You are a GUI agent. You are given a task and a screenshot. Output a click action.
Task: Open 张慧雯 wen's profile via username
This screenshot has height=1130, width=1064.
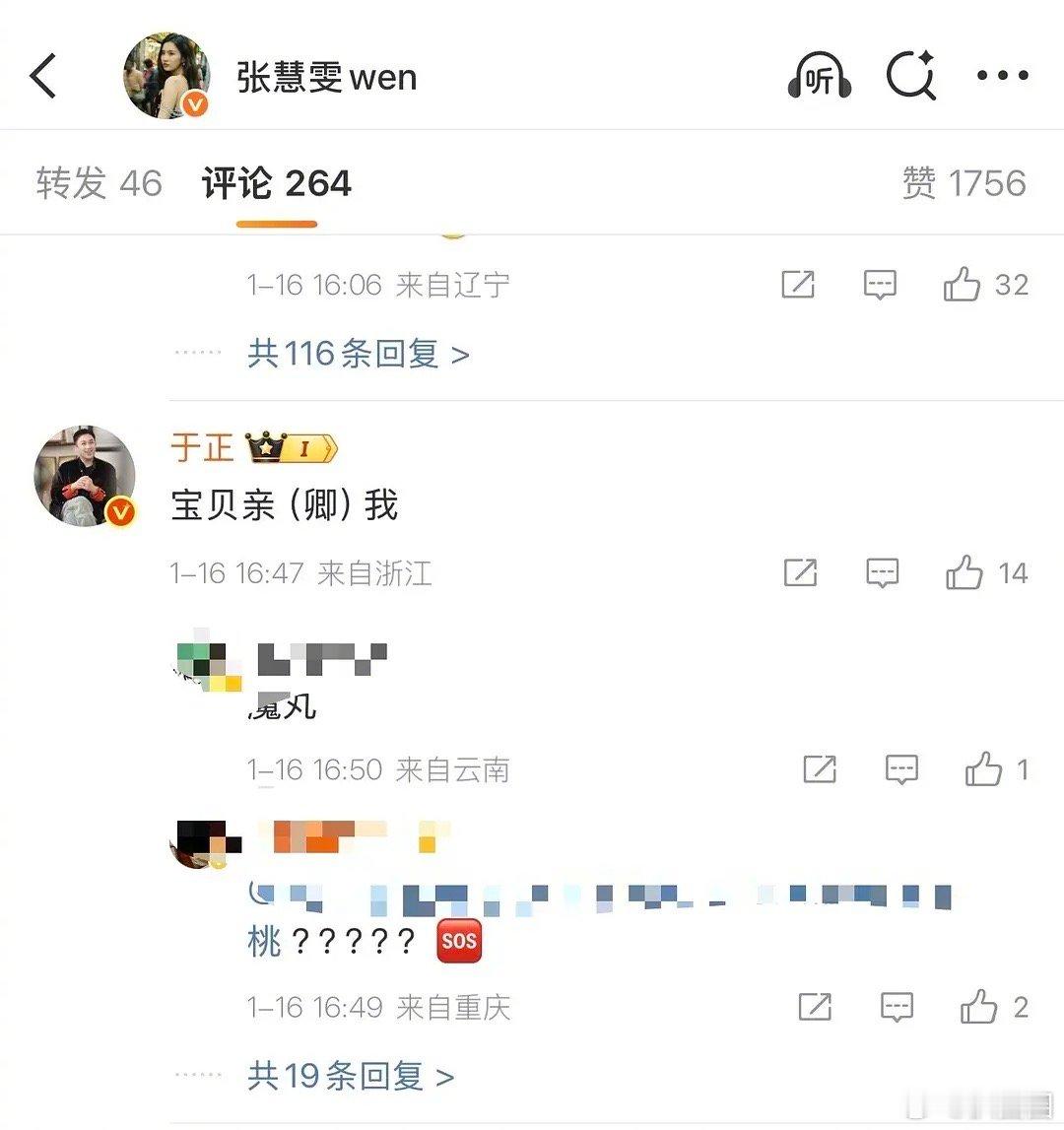click(x=325, y=77)
